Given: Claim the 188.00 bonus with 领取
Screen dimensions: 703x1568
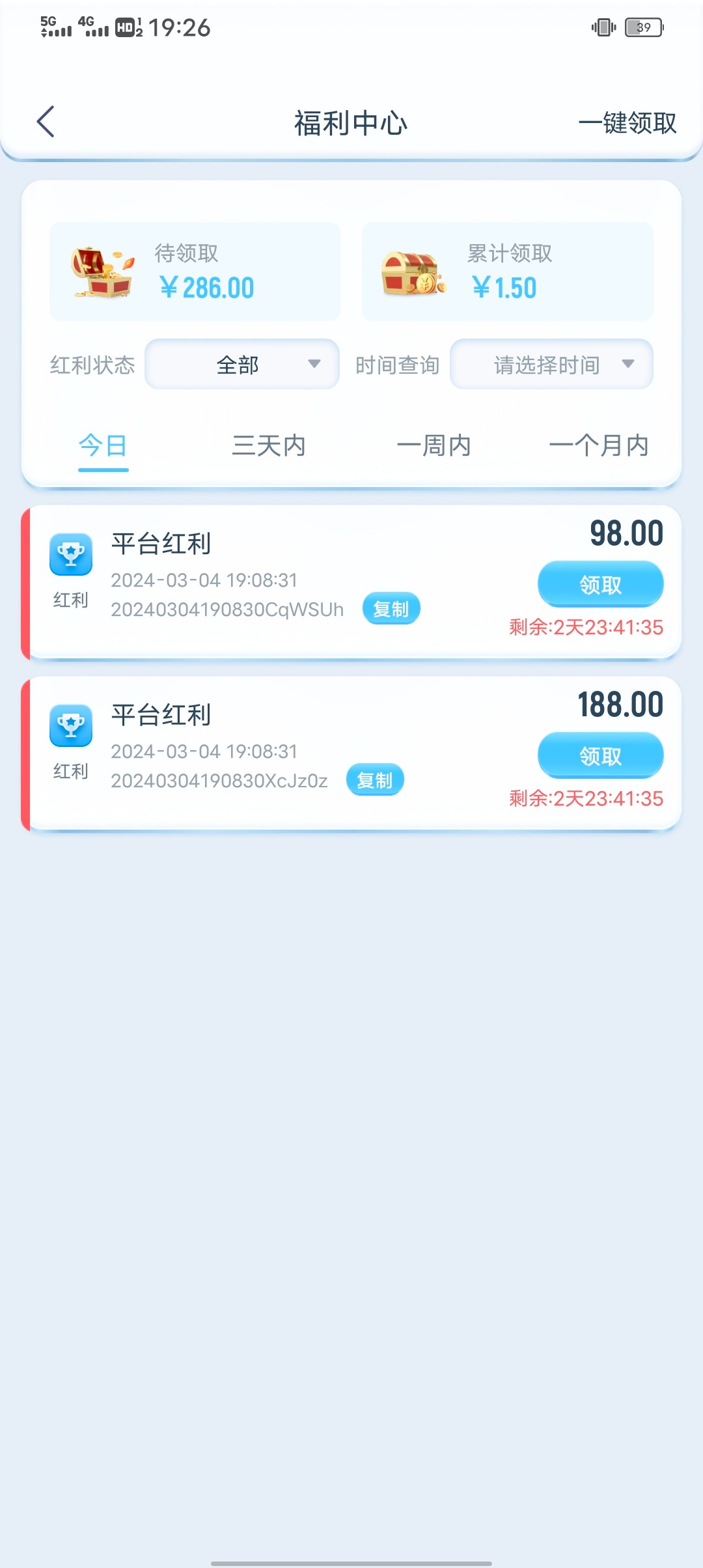Looking at the screenshot, I should (600, 755).
